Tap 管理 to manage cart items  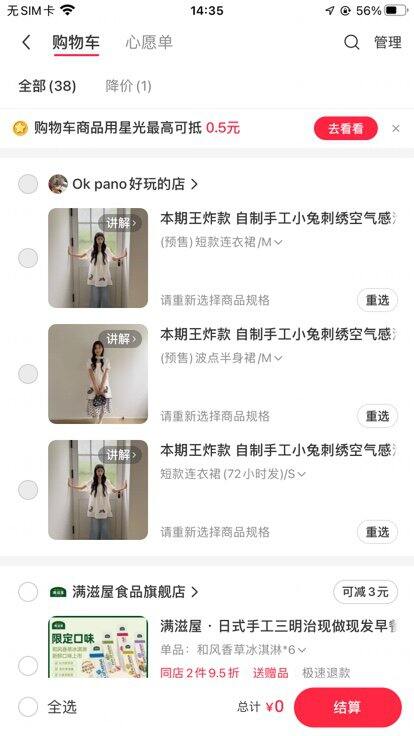point(388,43)
